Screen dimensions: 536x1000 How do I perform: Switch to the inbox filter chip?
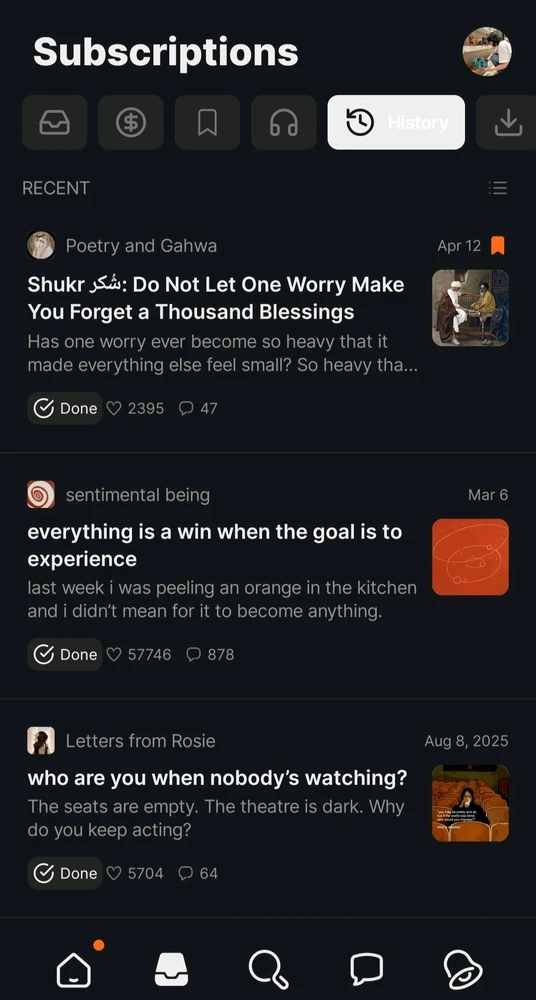[x=54, y=122]
